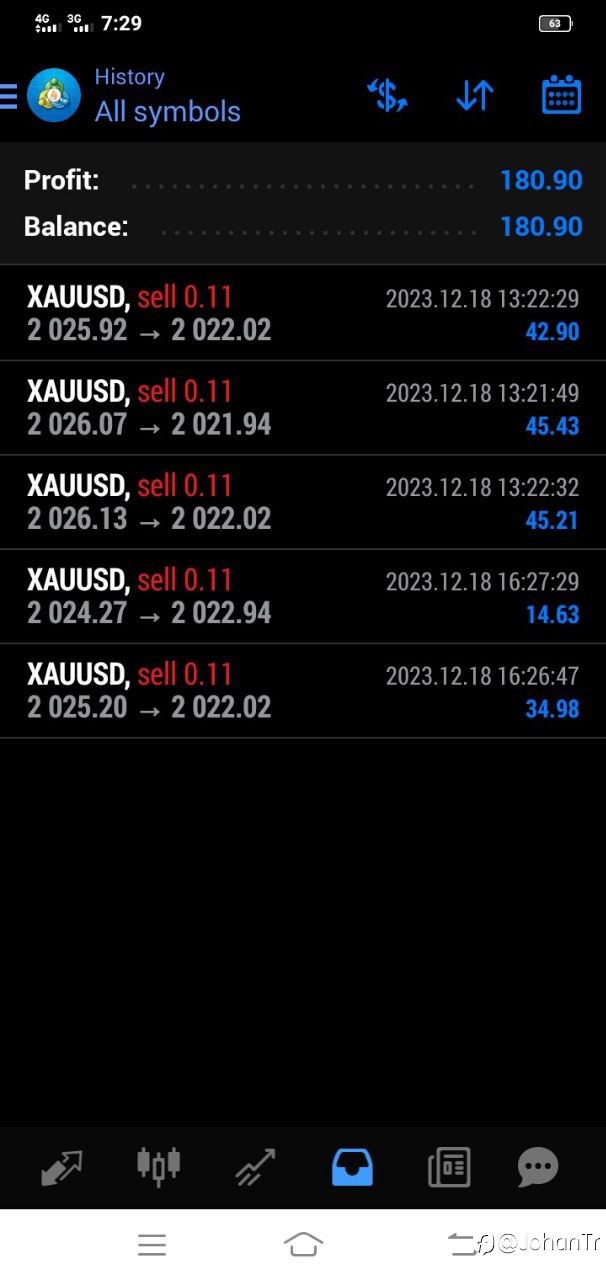Open the hamburger drawer menu

tap(8, 96)
